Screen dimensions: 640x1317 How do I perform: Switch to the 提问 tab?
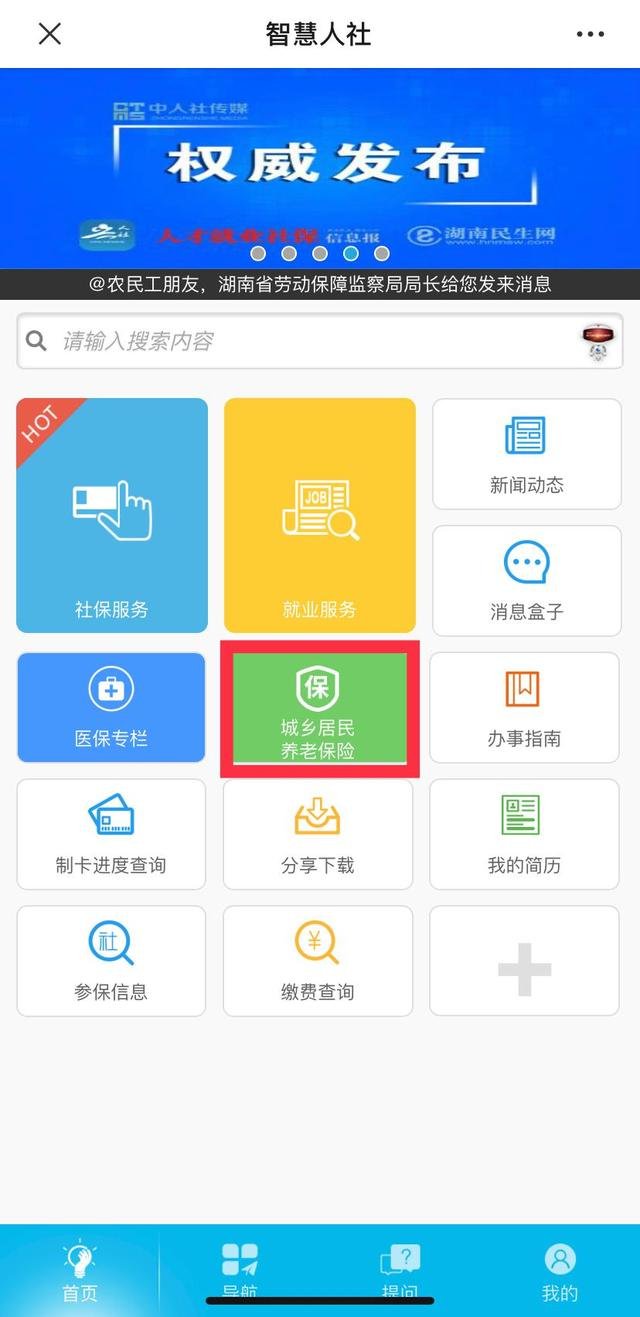pyautogui.click(x=400, y=1268)
